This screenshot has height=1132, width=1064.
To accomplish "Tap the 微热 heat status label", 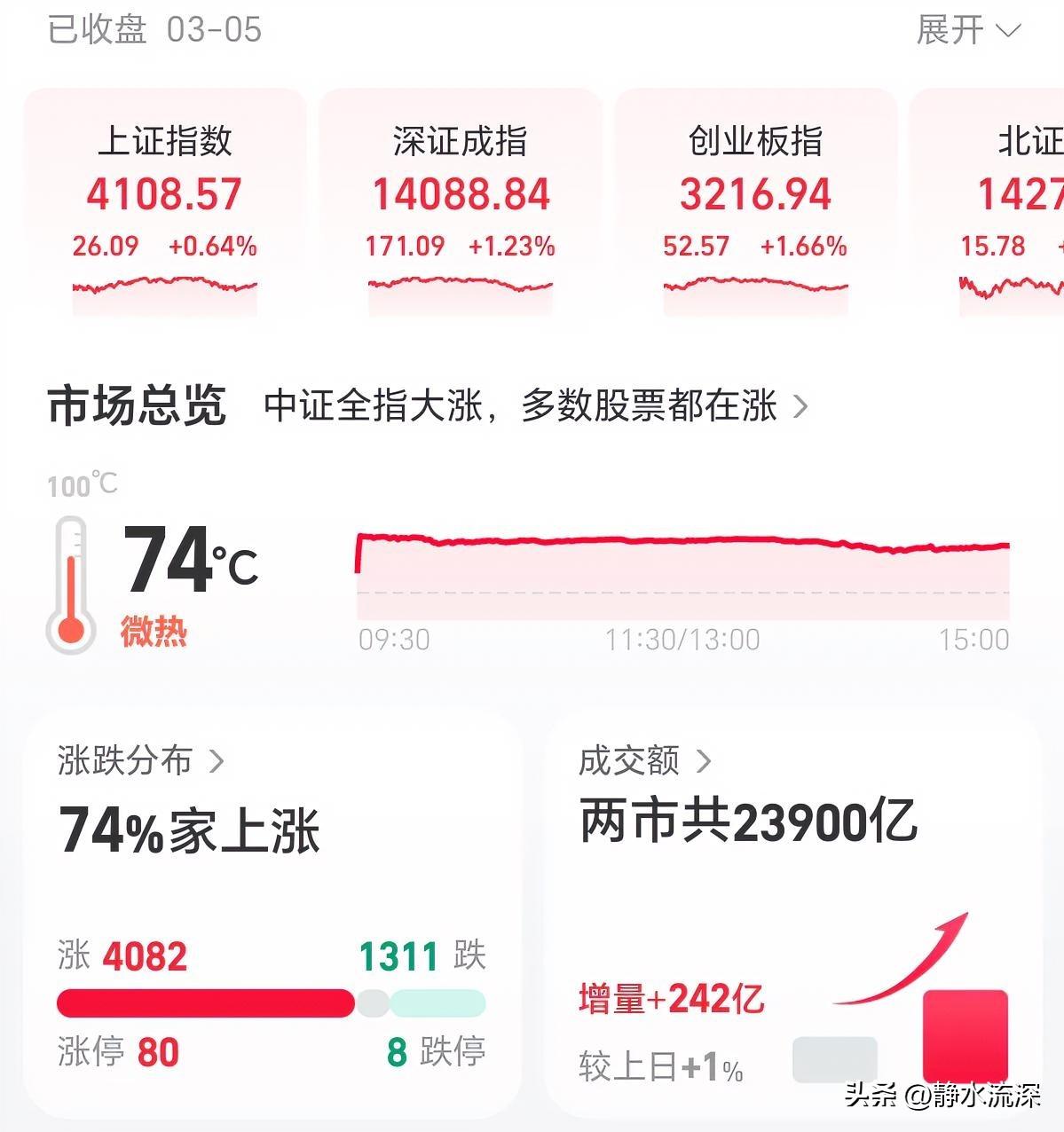I will [x=154, y=631].
